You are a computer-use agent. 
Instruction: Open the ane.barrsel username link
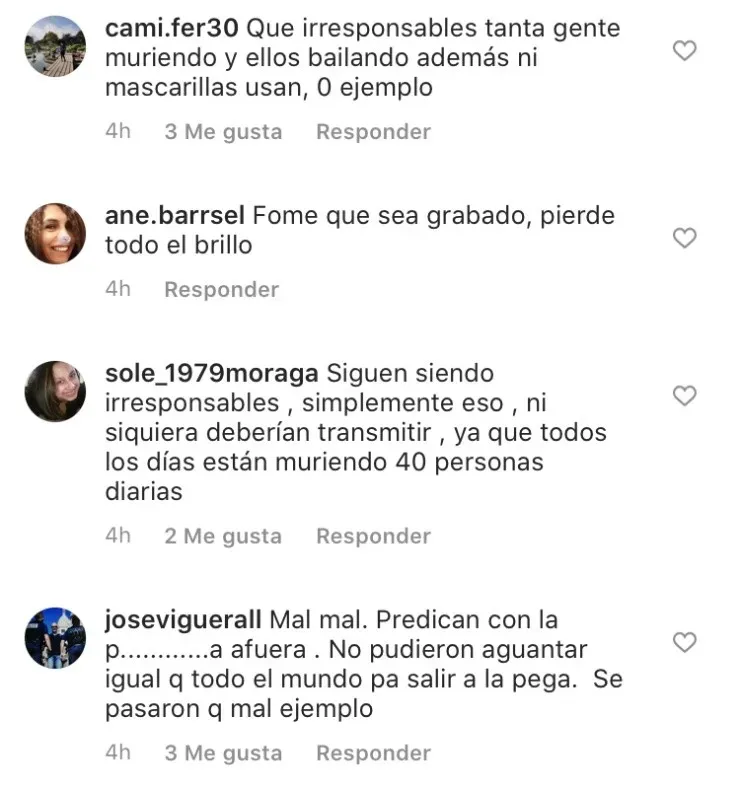(175, 216)
